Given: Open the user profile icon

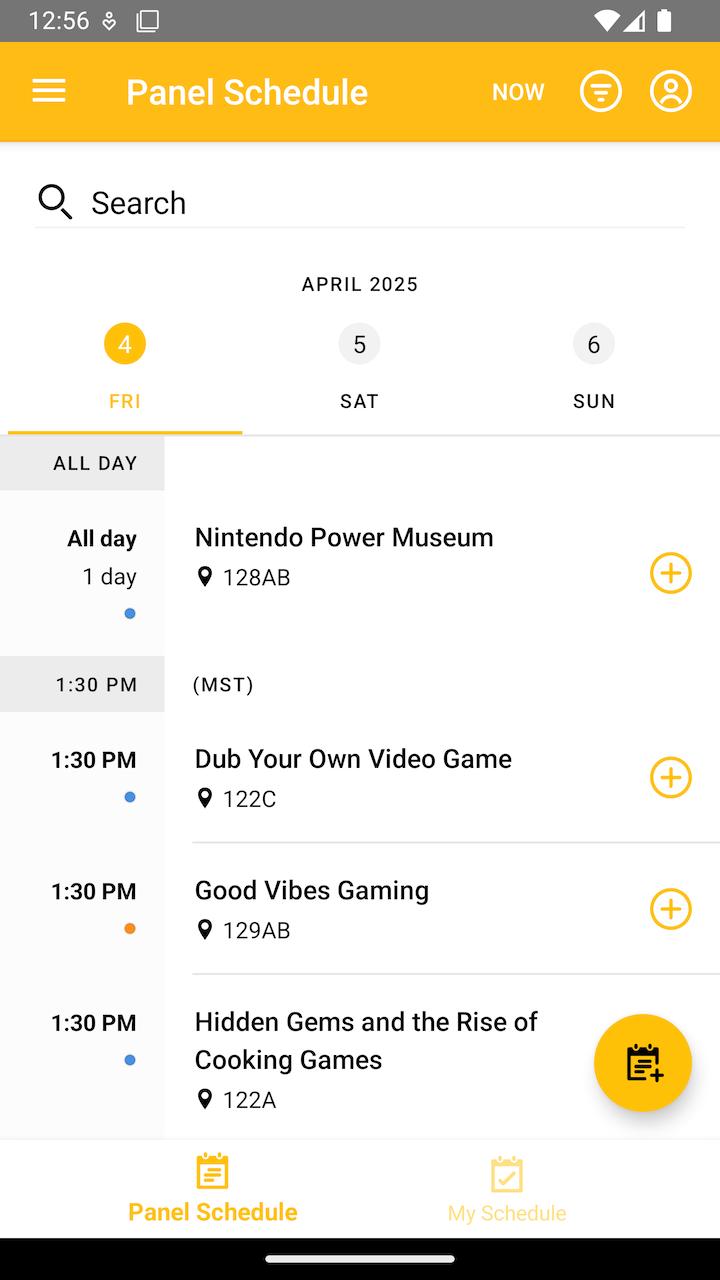Looking at the screenshot, I should coord(671,92).
